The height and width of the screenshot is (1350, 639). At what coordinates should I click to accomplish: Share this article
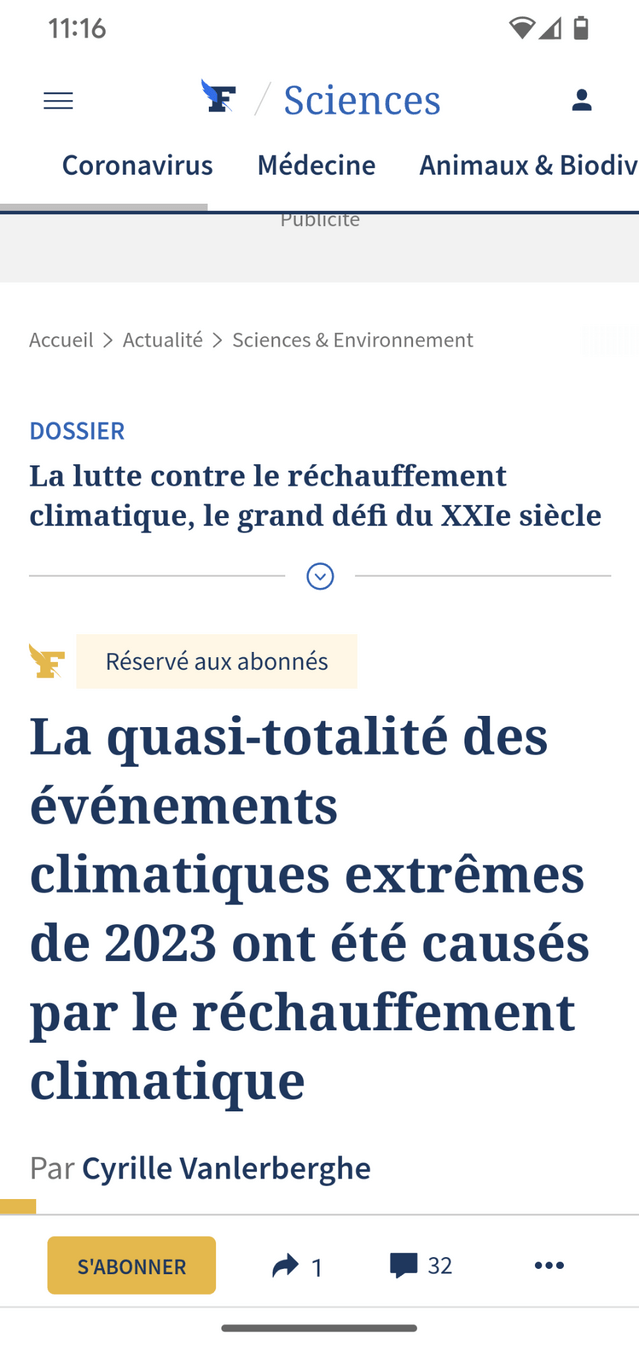click(x=296, y=1267)
